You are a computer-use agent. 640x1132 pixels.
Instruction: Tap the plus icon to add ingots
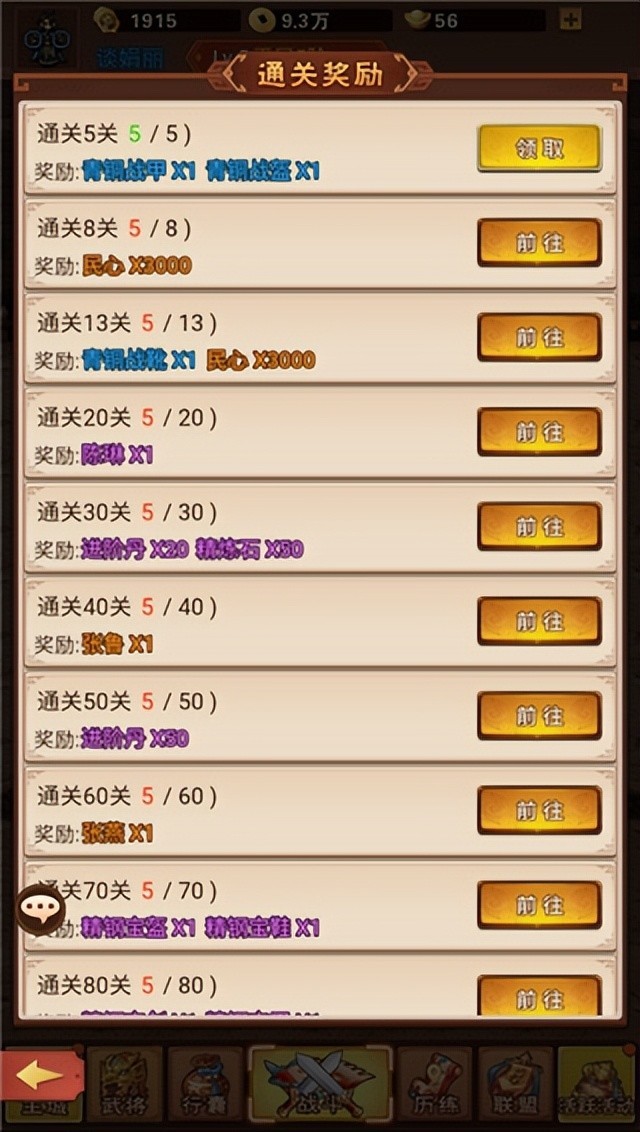click(x=570, y=19)
